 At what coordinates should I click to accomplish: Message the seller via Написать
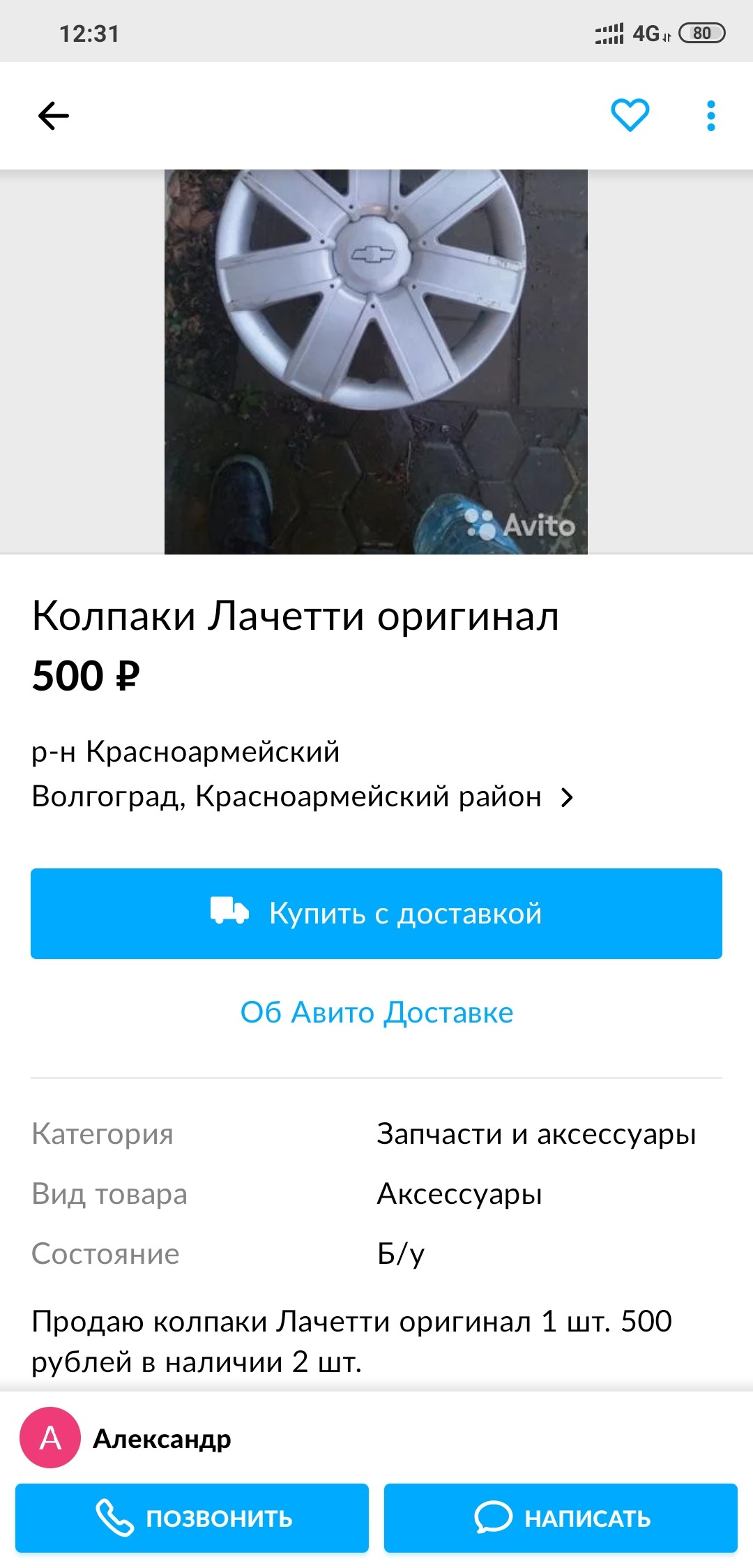point(561,1518)
